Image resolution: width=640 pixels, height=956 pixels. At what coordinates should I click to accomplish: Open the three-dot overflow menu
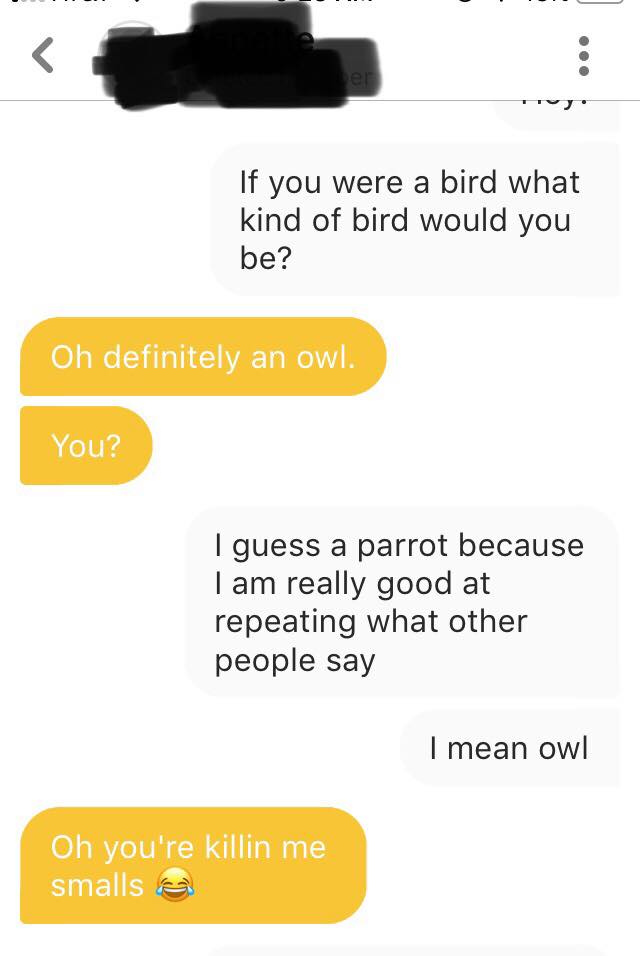(x=585, y=56)
